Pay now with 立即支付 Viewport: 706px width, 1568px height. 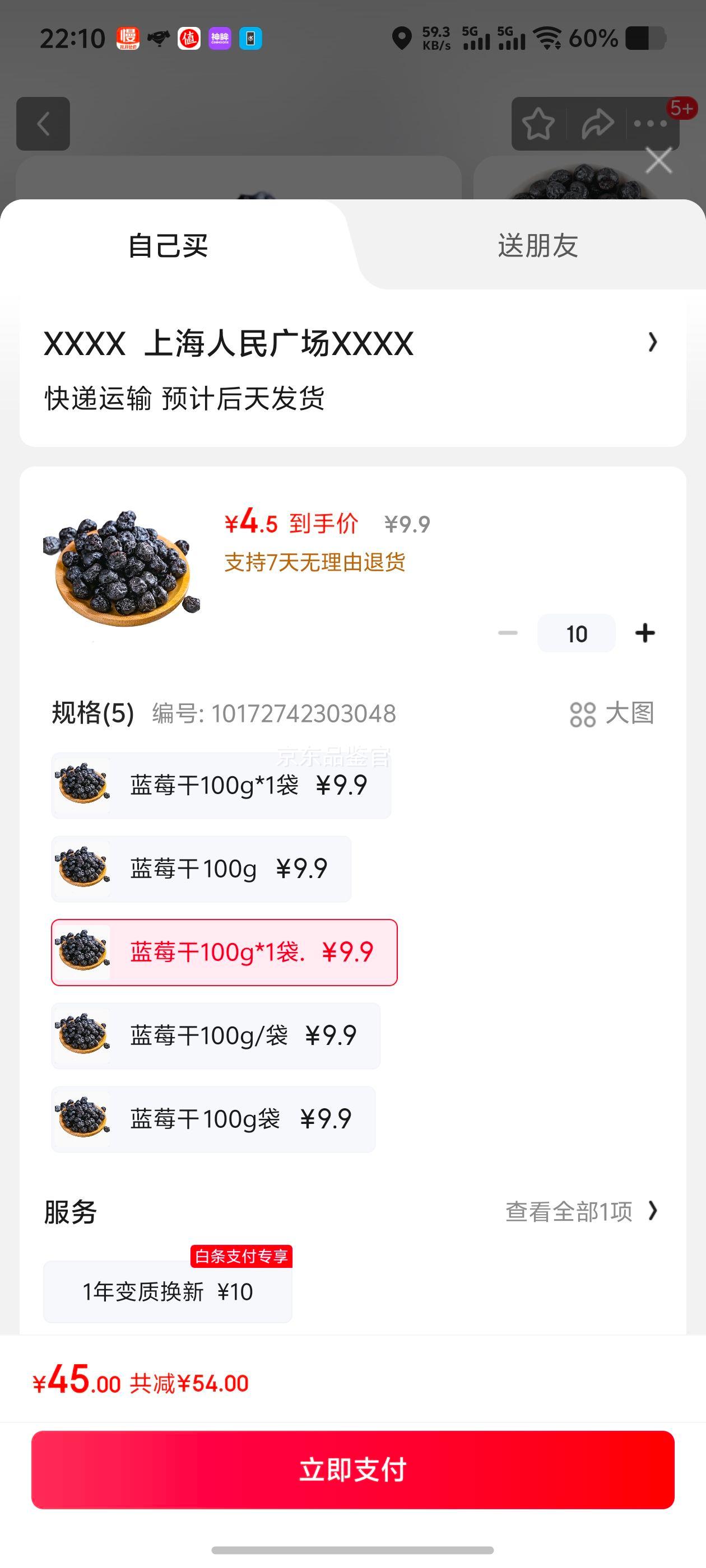[352, 1469]
